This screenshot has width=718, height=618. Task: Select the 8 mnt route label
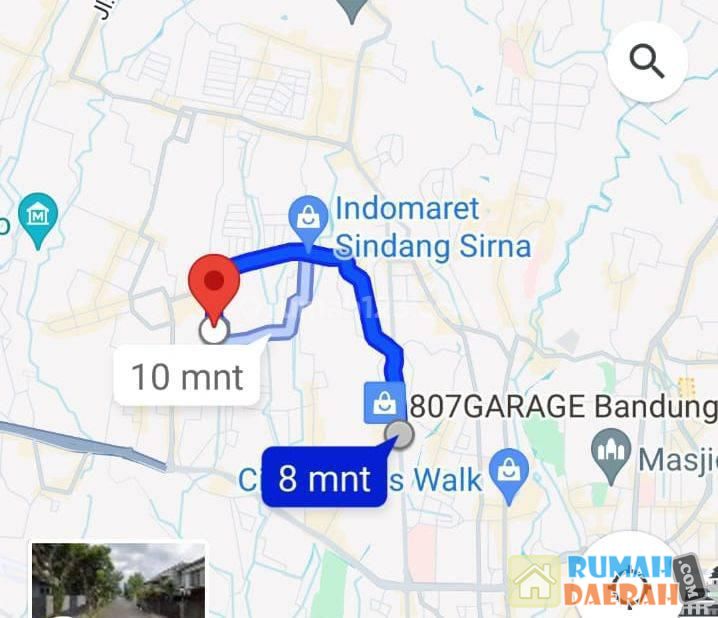pyautogui.click(x=324, y=478)
